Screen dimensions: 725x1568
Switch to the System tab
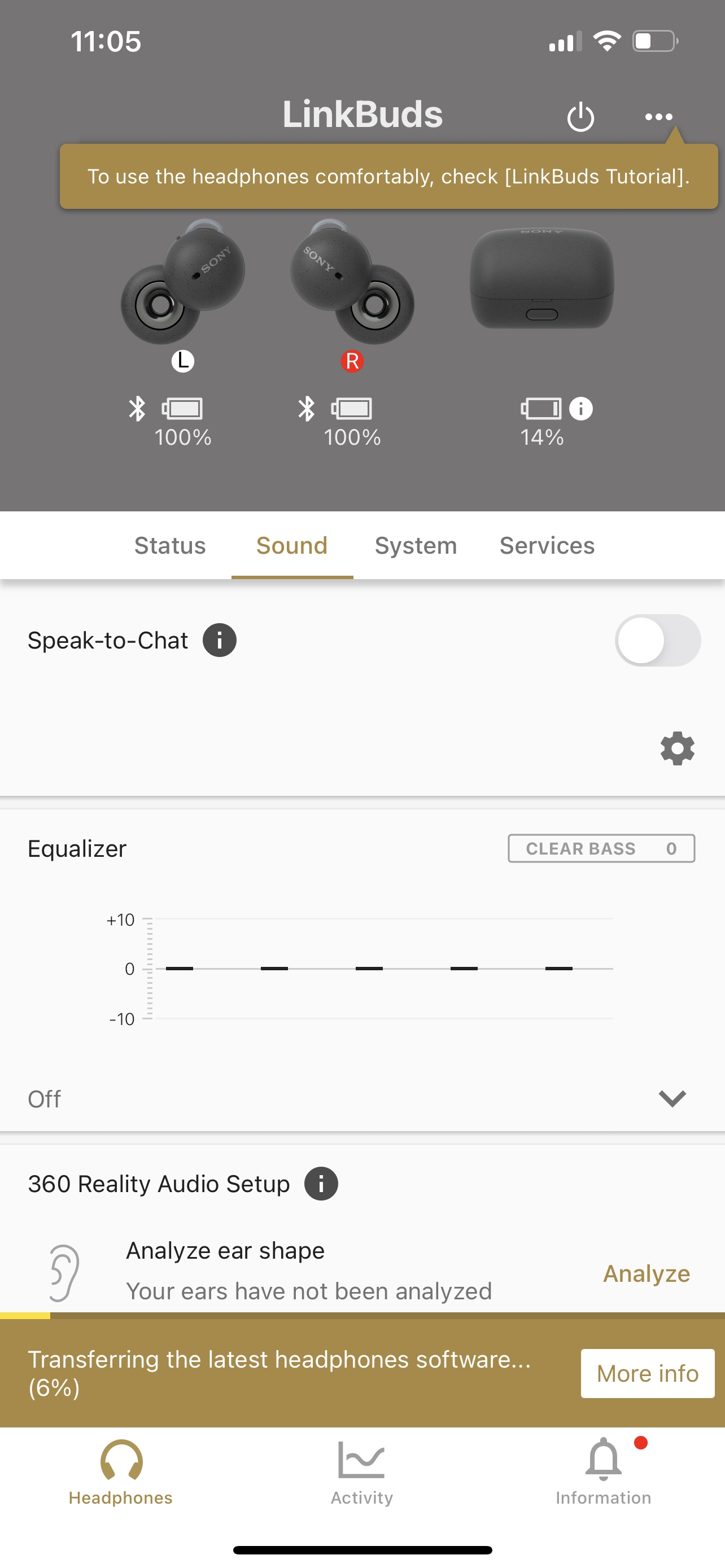(416, 545)
